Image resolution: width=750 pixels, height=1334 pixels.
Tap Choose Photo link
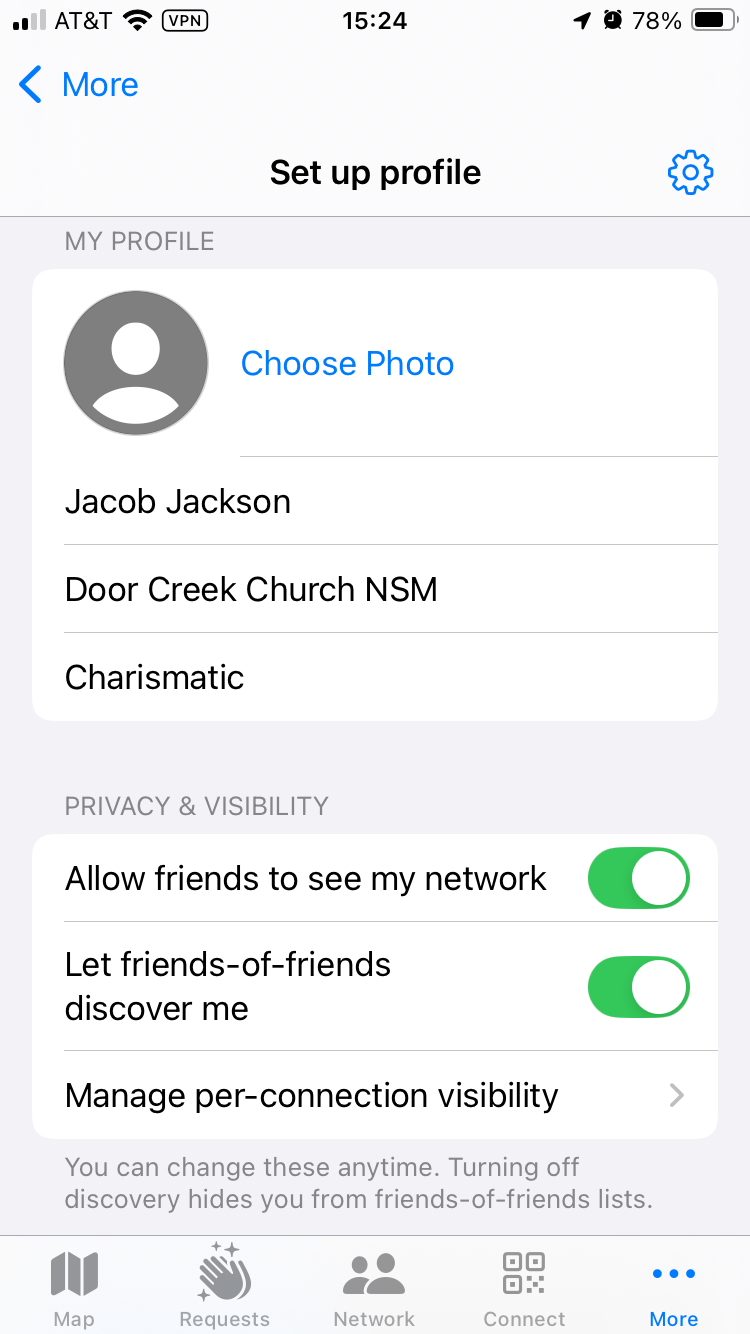(347, 364)
